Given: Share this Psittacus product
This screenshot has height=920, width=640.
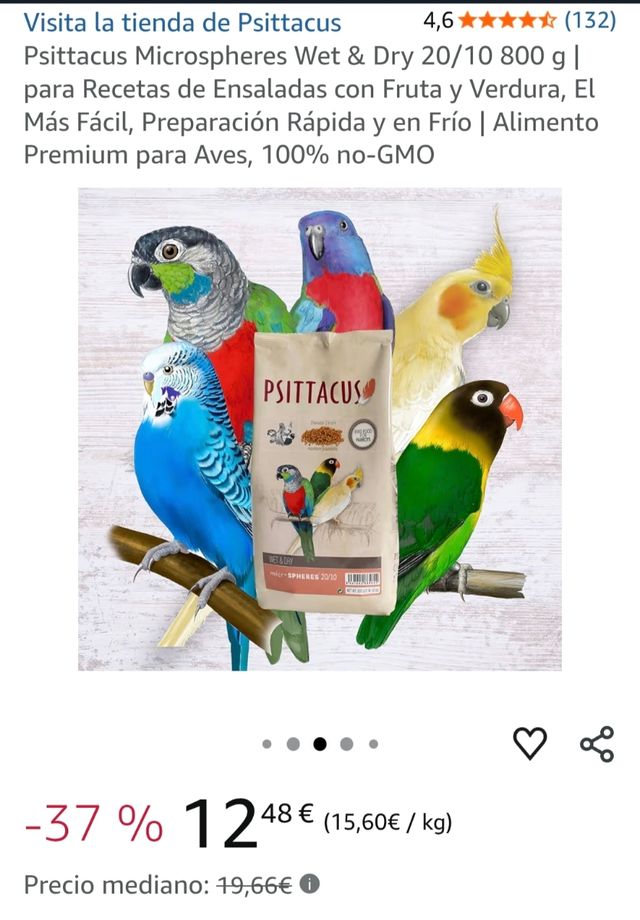Looking at the screenshot, I should pos(597,743).
